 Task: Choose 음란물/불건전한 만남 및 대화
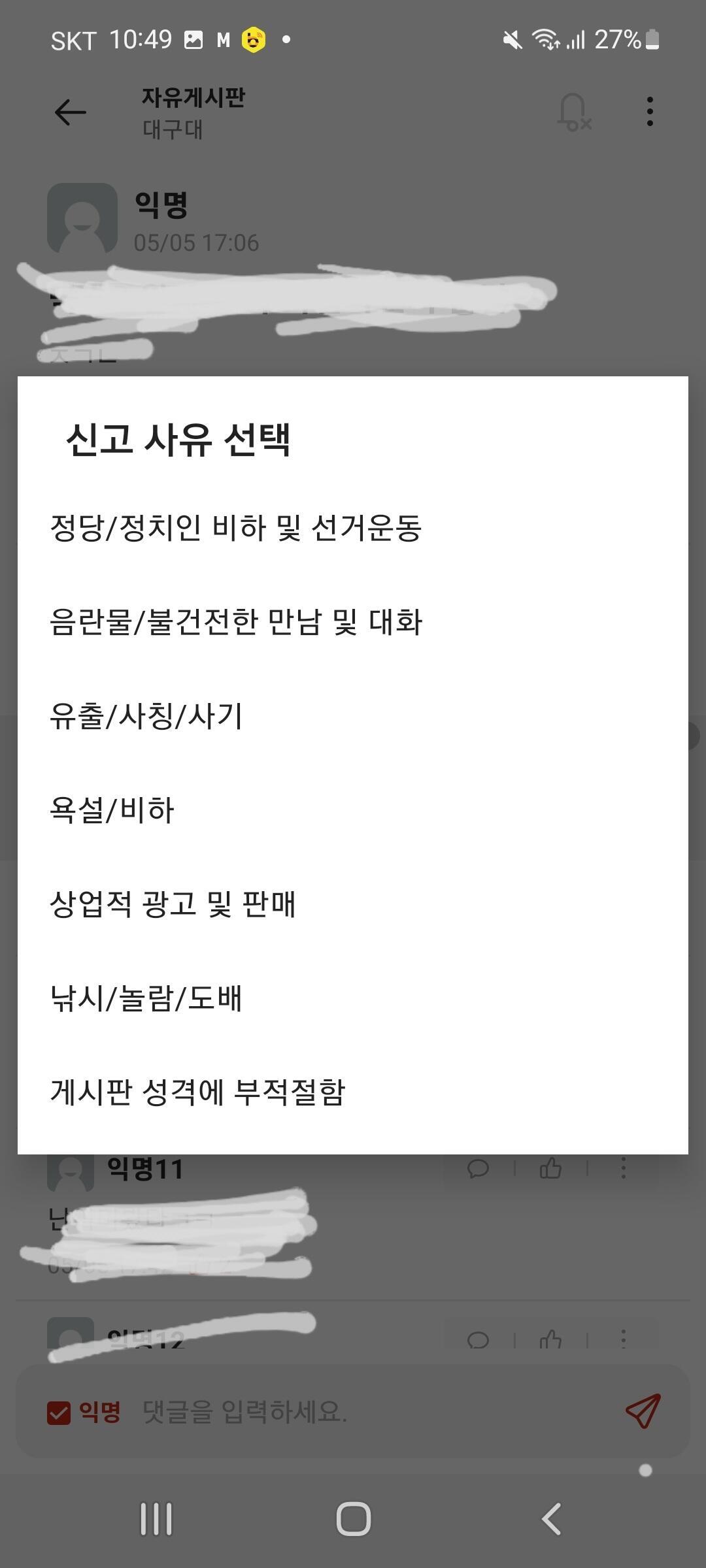[x=353, y=622]
